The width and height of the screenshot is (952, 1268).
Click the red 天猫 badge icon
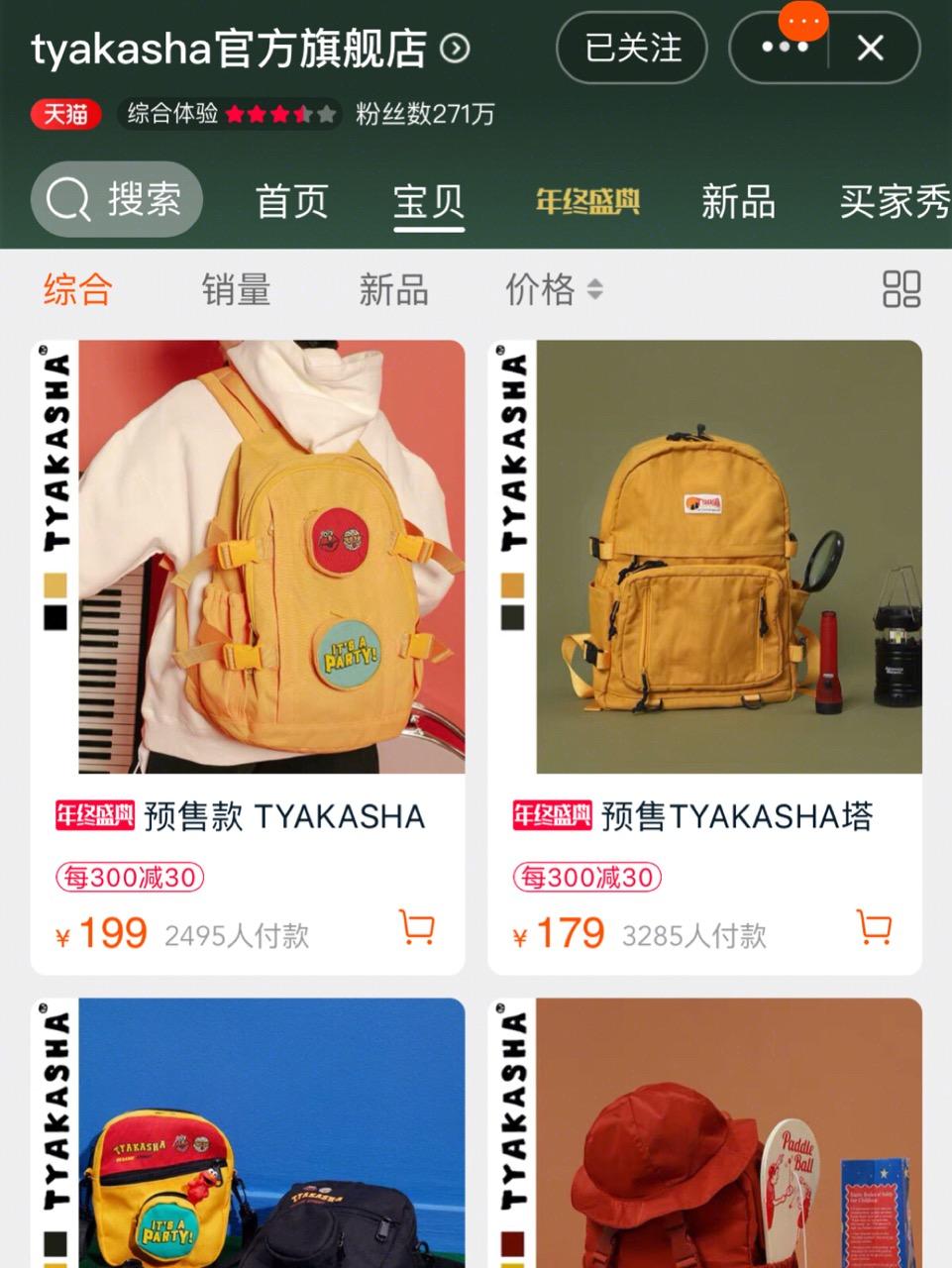[x=64, y=115]
